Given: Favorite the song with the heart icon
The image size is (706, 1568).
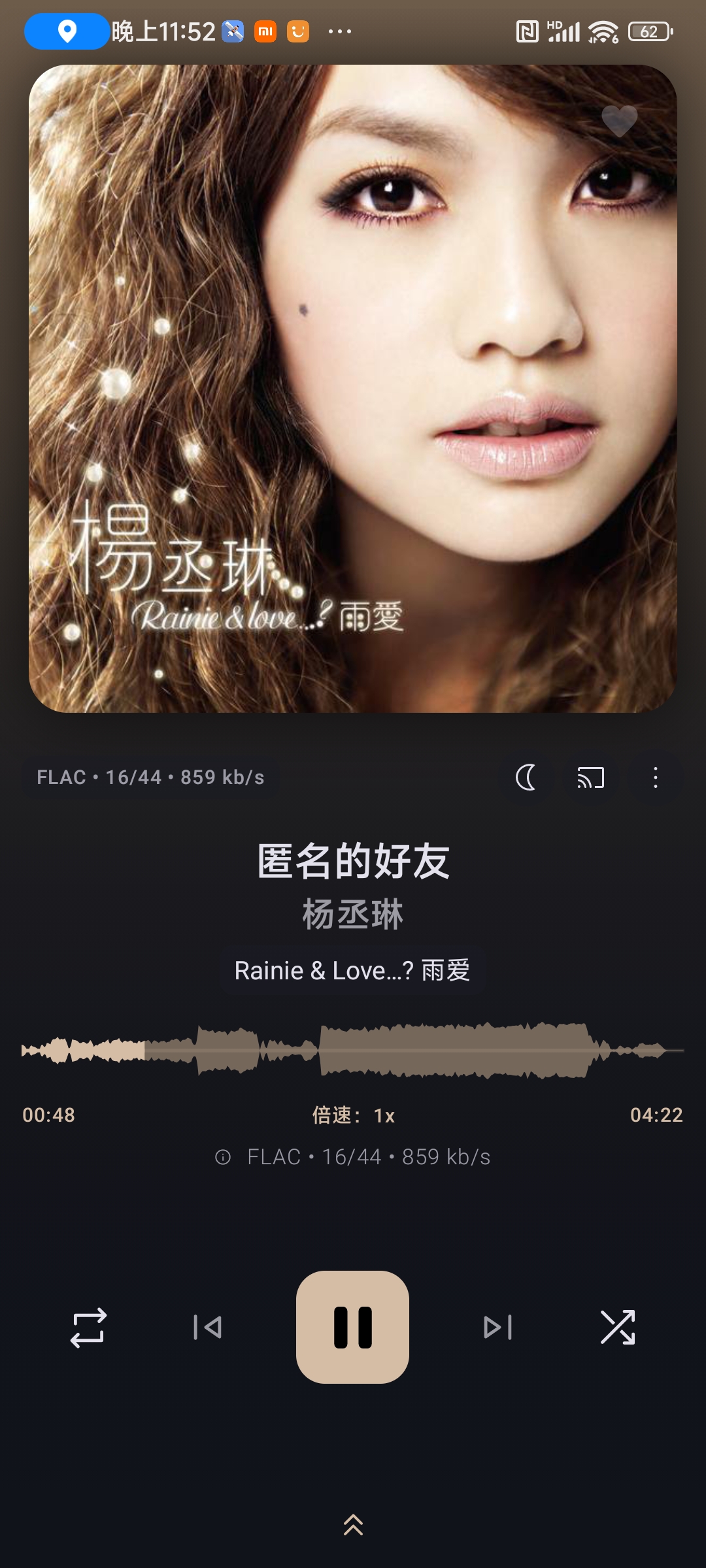Looking at the screenshot, I should click(619, 121).
